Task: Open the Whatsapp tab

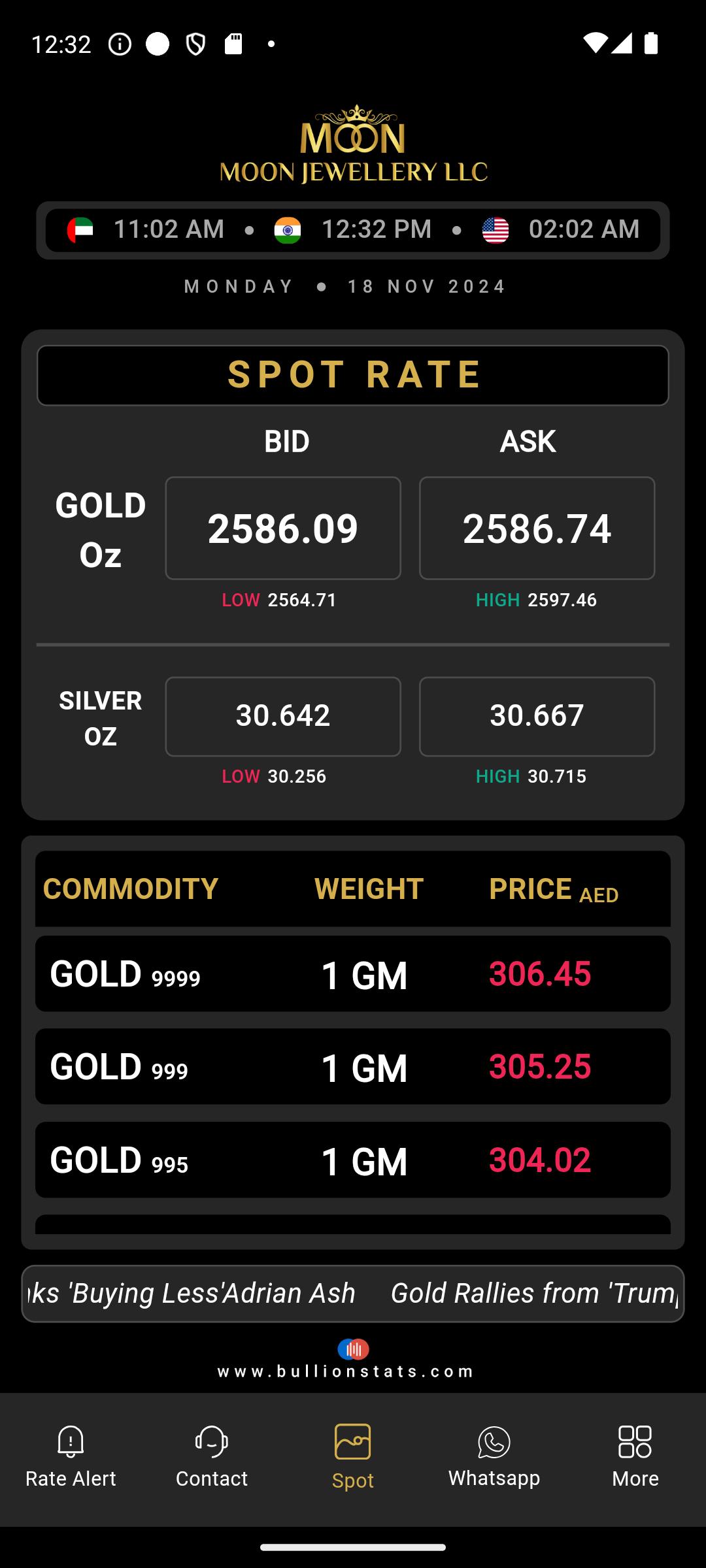Action: [494, 1458]
